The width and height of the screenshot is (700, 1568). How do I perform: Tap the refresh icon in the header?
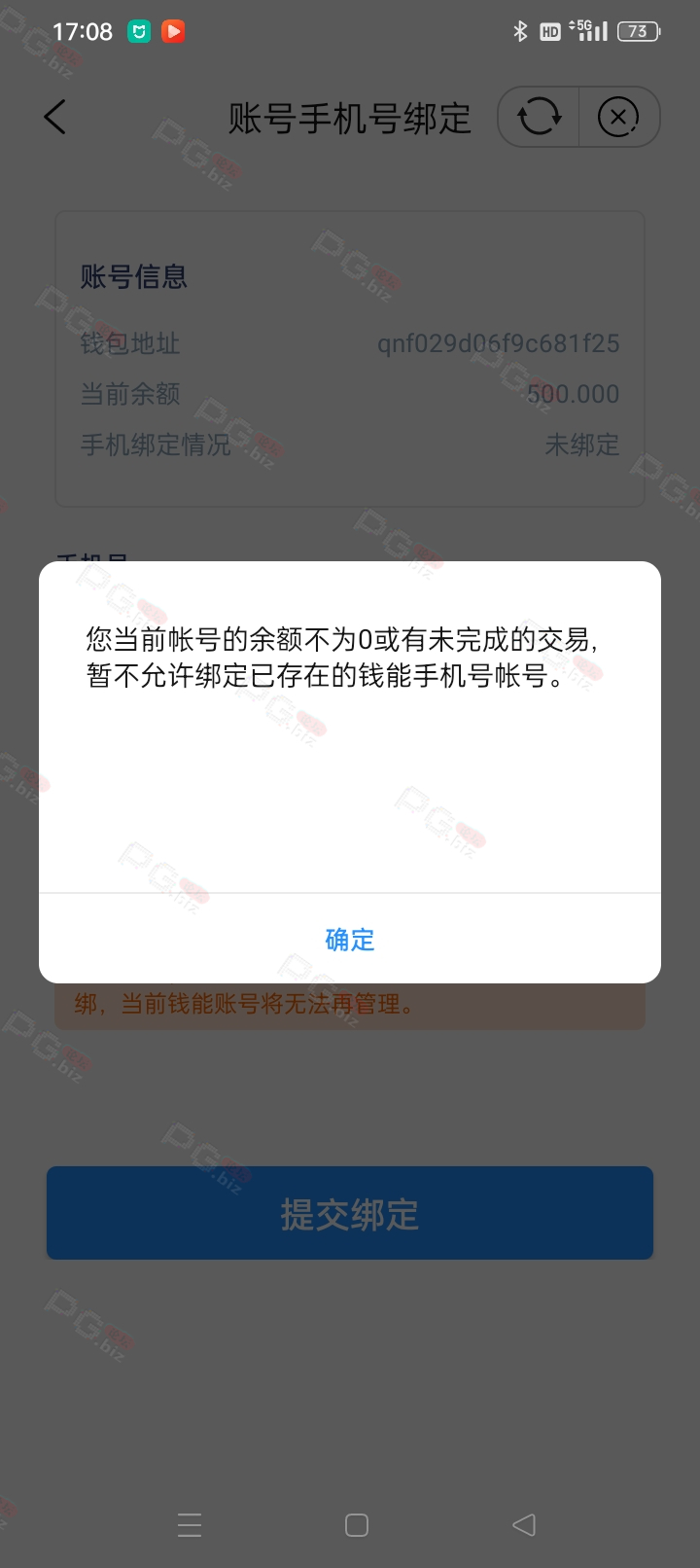point(539,118)
